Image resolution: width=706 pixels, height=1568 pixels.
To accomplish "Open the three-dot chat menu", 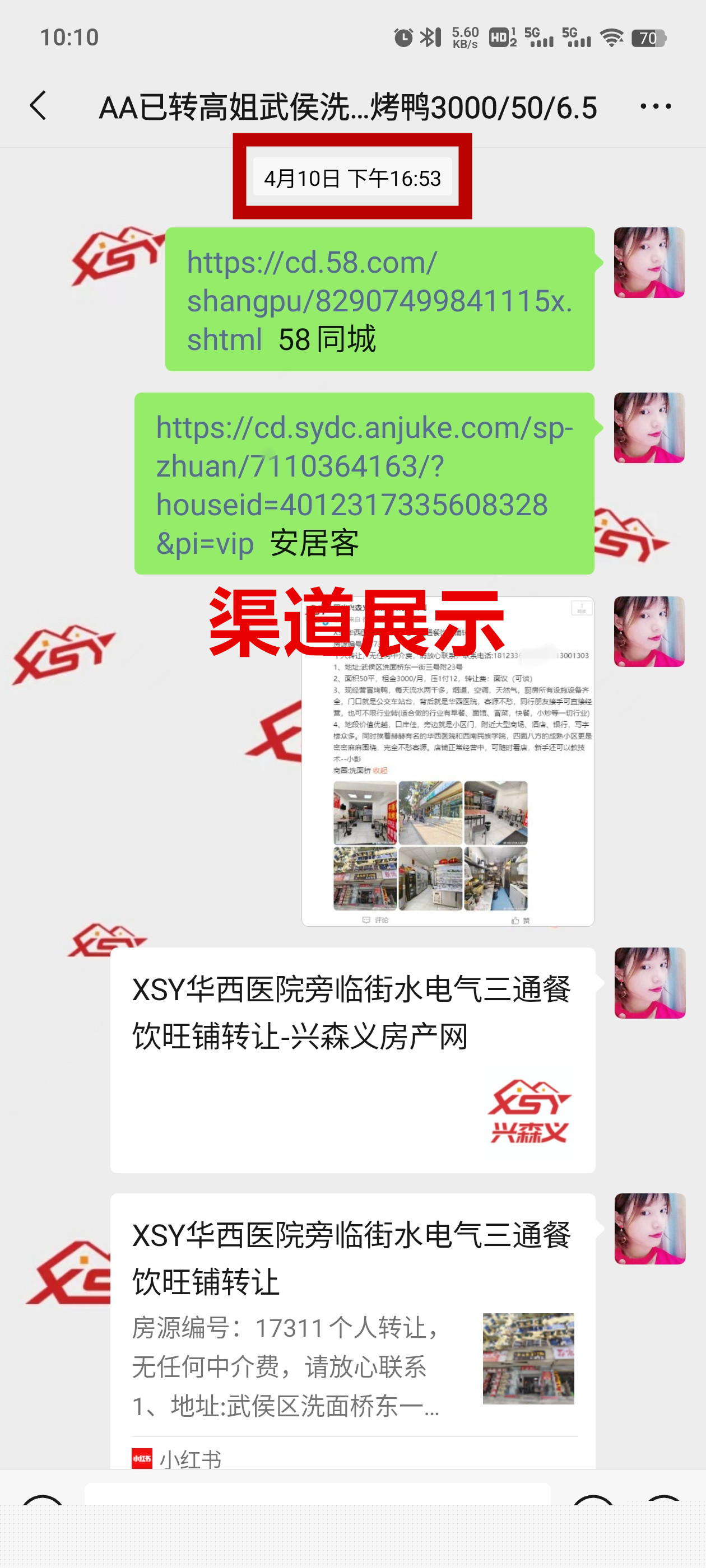I will (656, 106).
